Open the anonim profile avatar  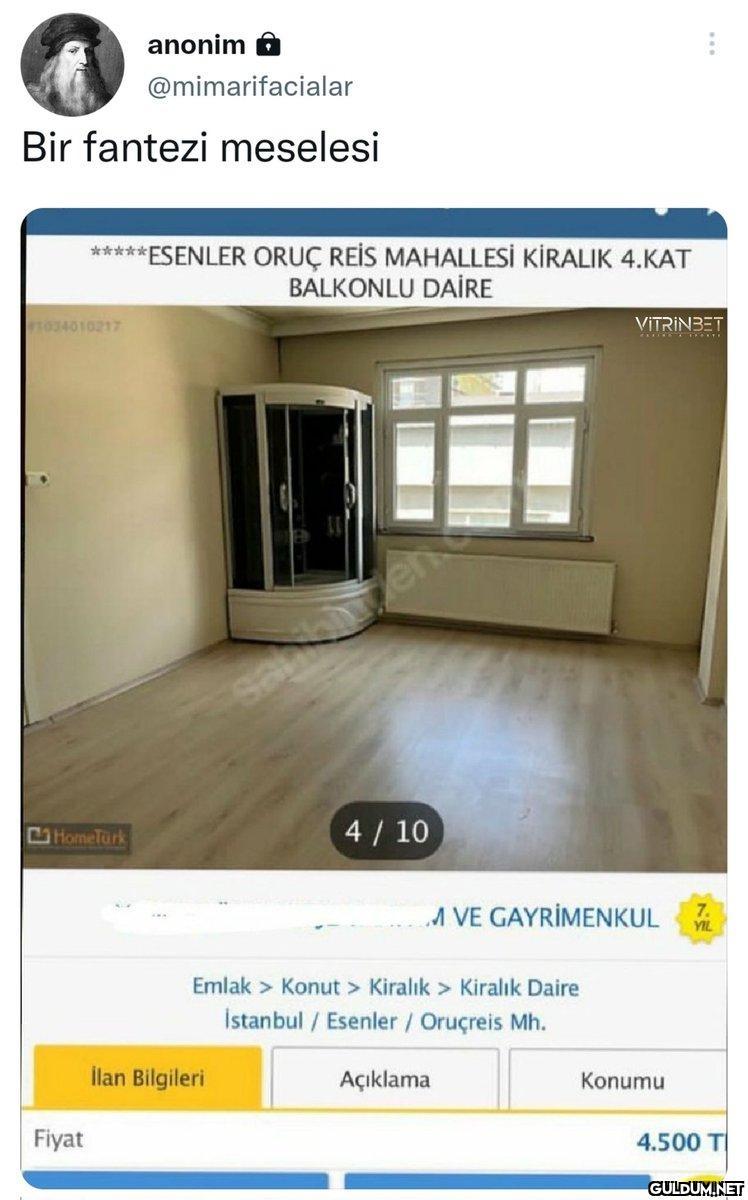72,65
